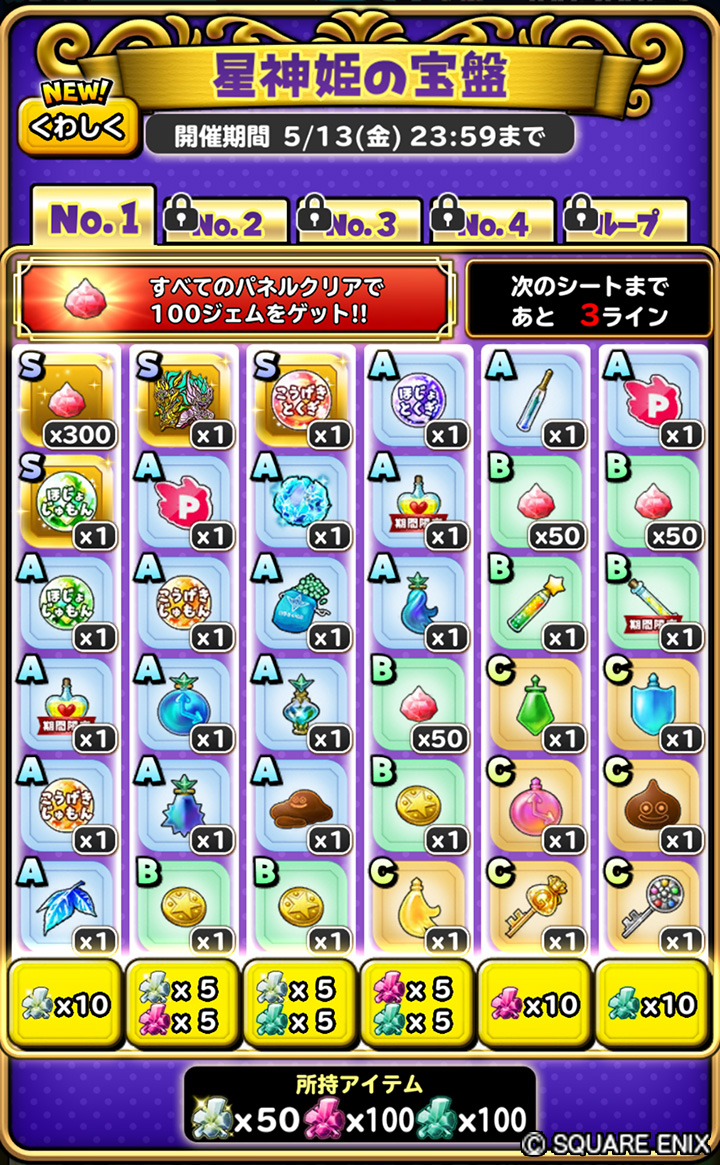Select the A-rank ほじょとくぎ panel
The height and width of the screenshot is (1165, 720).
coord(419,398)
